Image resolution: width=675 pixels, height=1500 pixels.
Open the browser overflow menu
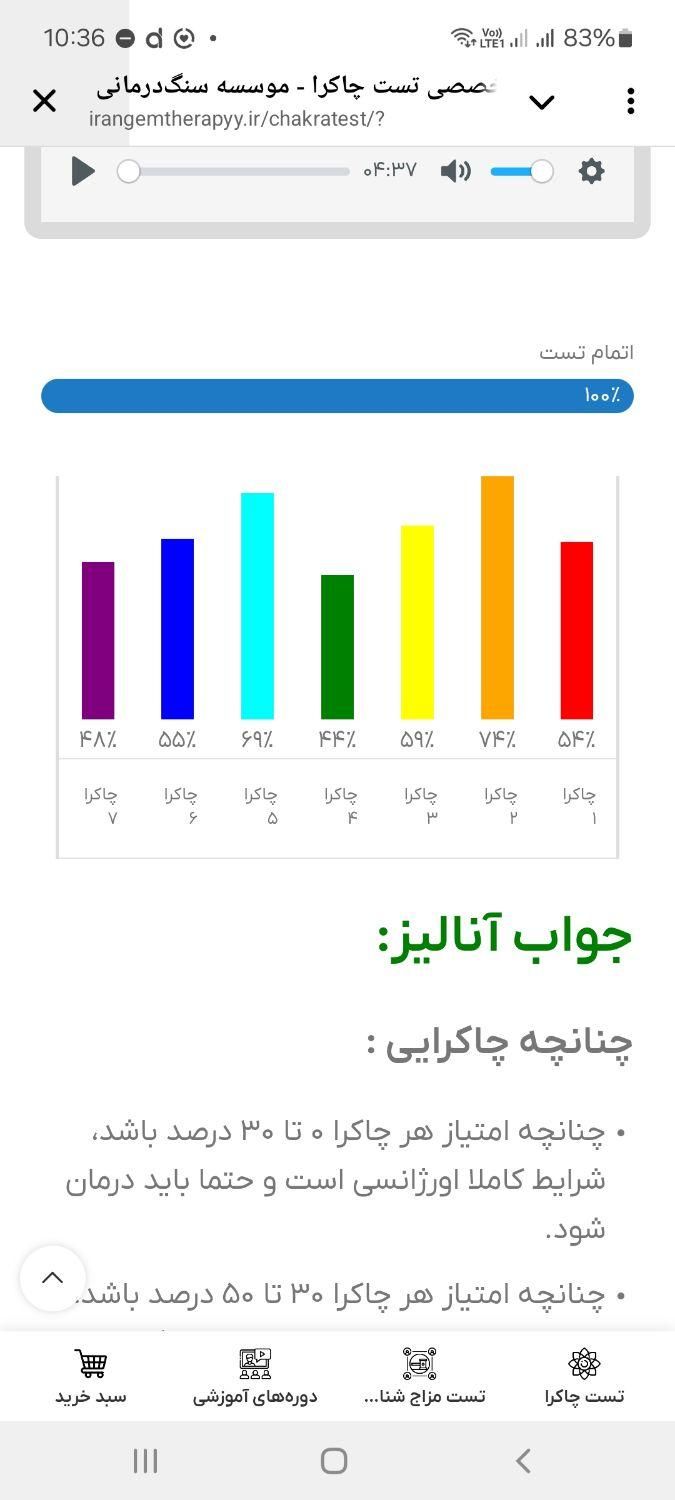pos(630,101)
